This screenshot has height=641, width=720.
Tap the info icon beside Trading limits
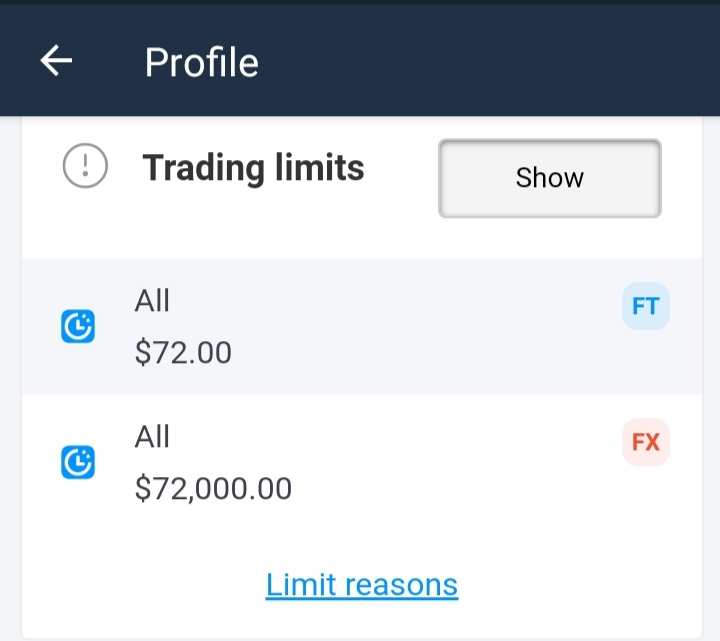[85, 166]
